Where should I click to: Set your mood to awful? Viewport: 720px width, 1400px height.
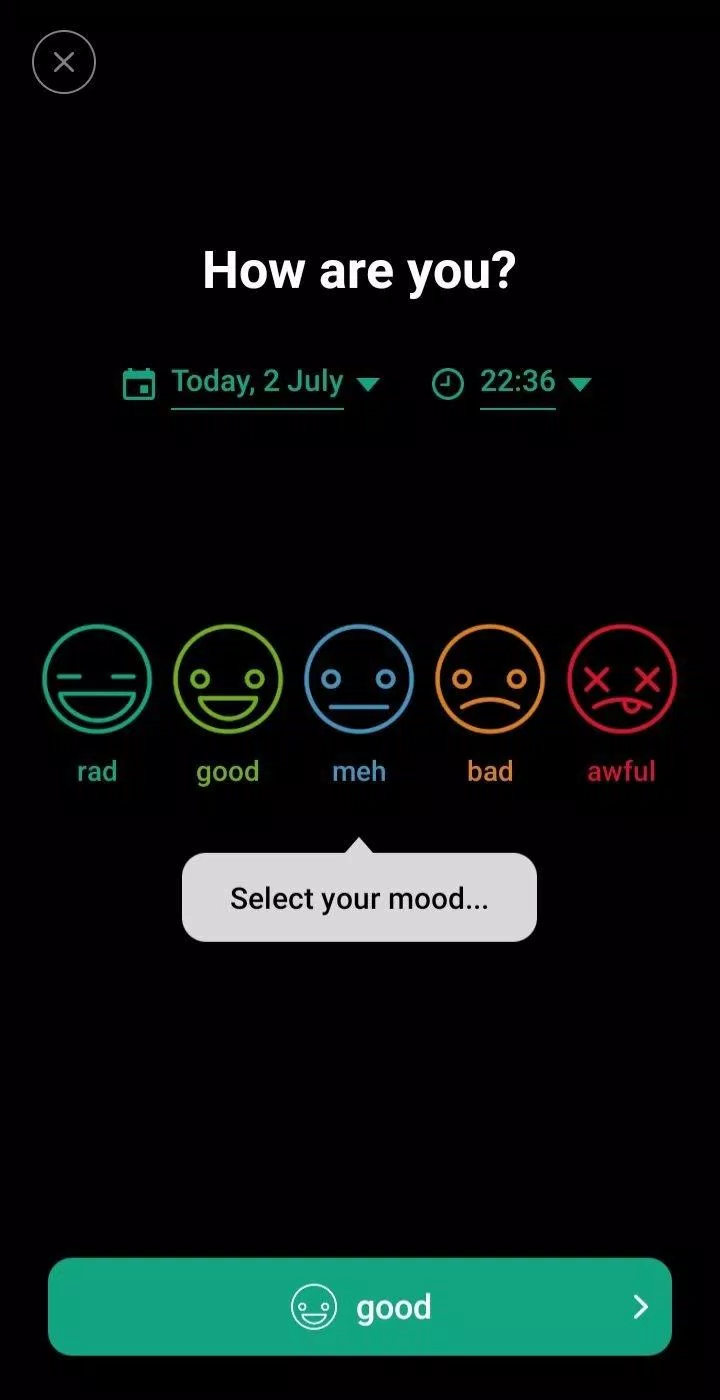click(621, 680)
